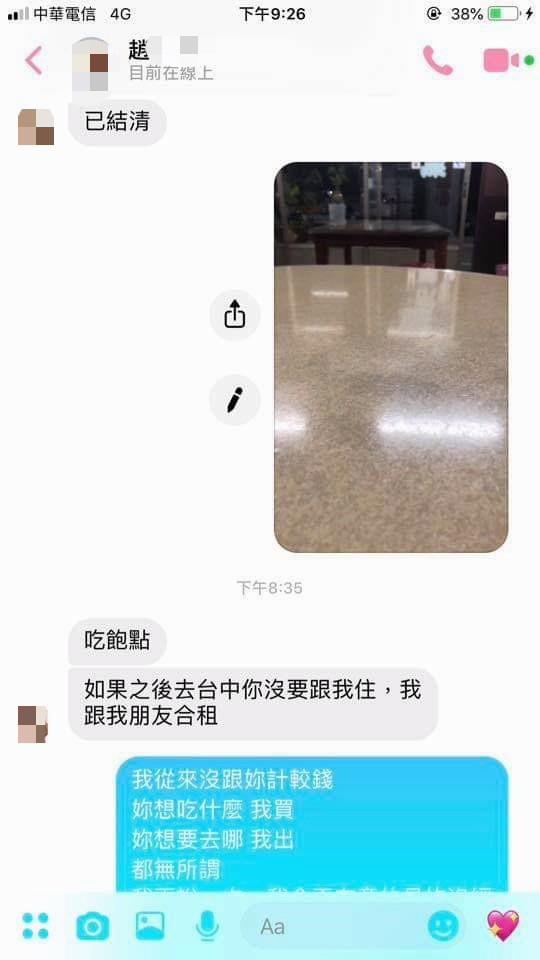This screenshot has width=540, height=960.
Task: Choose a picture from the gallery
Action: (149, 925)
